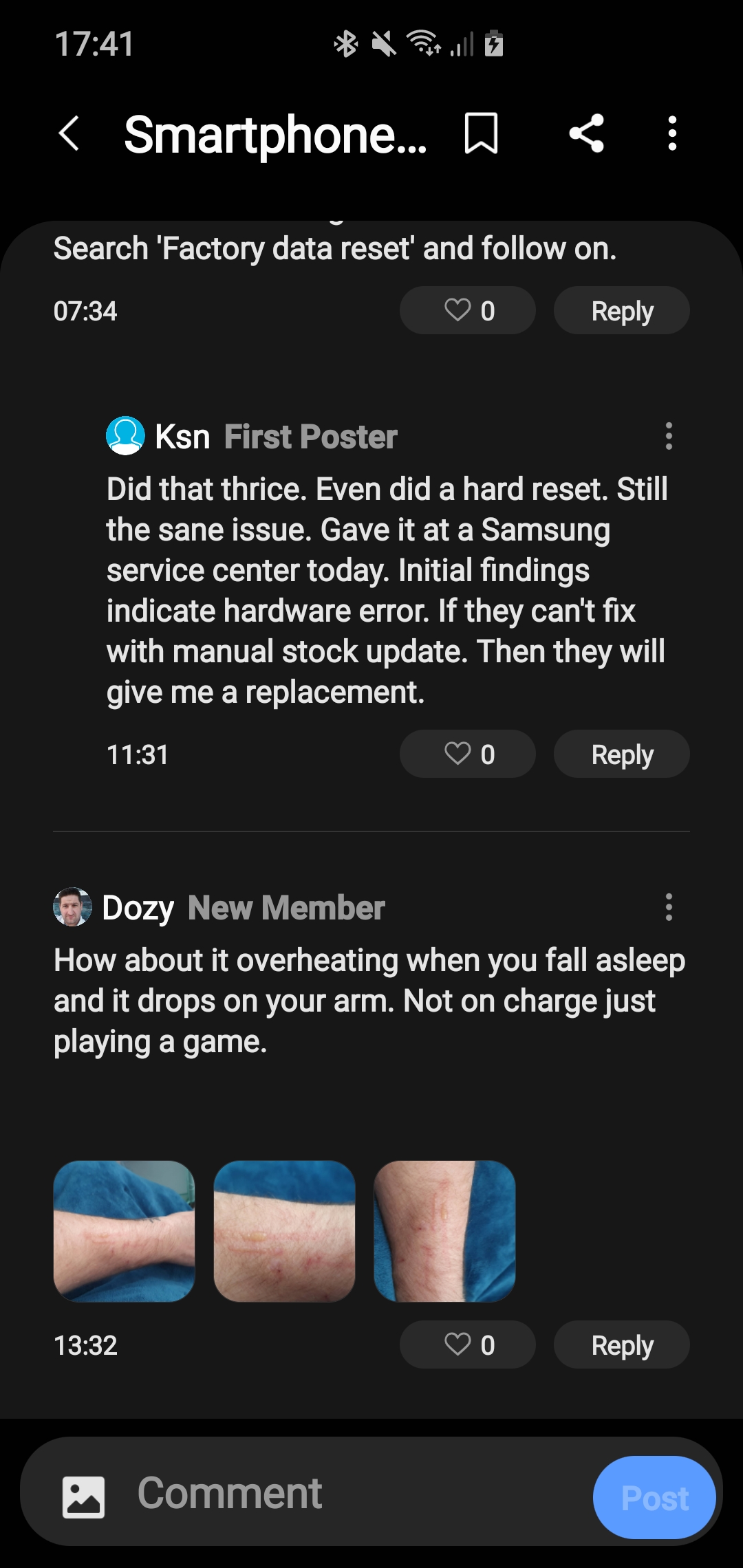Focus the Comment text field
The height and width of the screenshot is (1568, 743).
344,1494
